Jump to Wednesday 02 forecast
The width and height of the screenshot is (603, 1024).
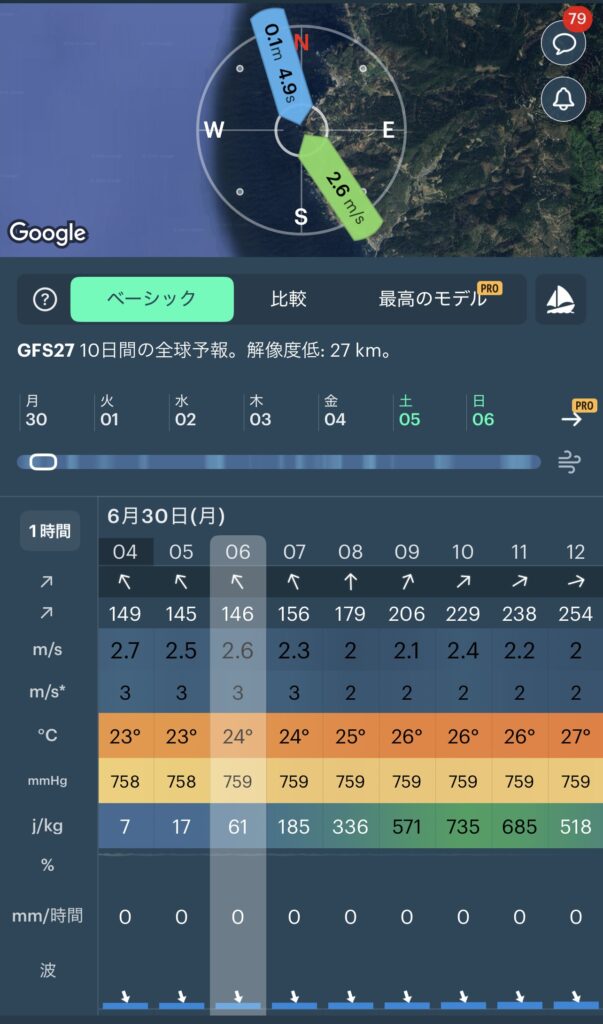(185, 411)
